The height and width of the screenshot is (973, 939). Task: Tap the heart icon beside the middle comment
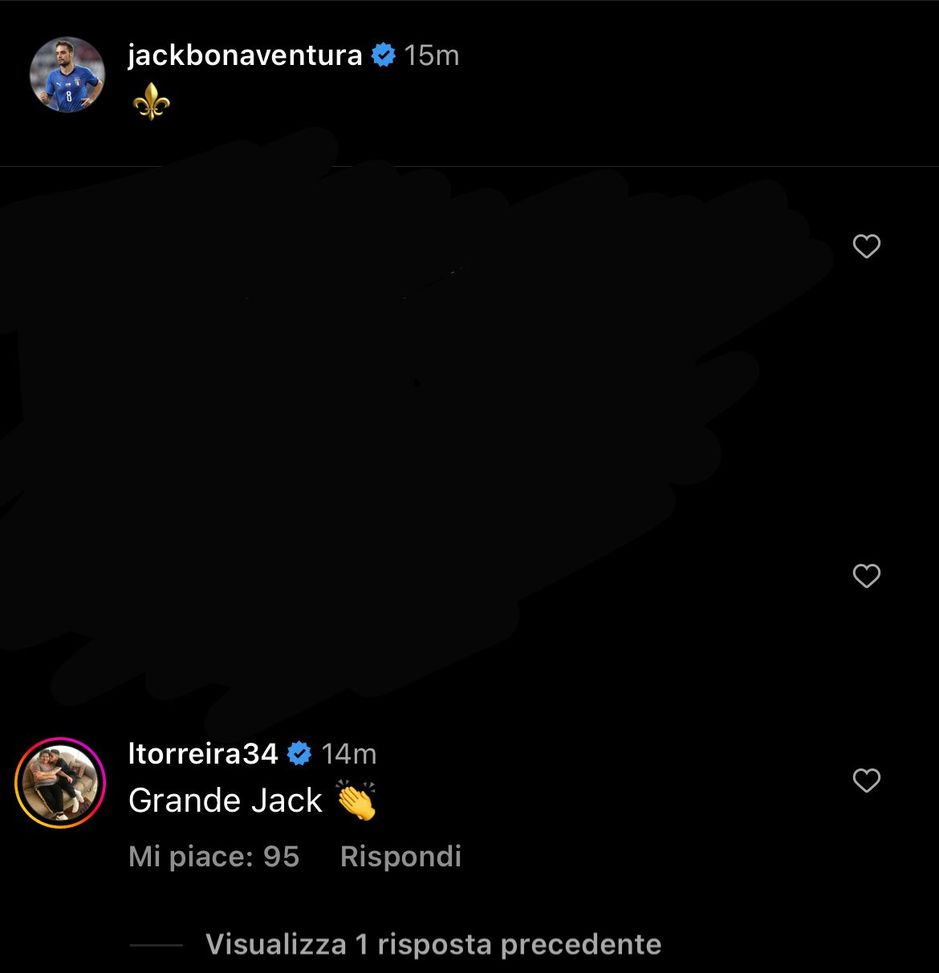(866, 576)
